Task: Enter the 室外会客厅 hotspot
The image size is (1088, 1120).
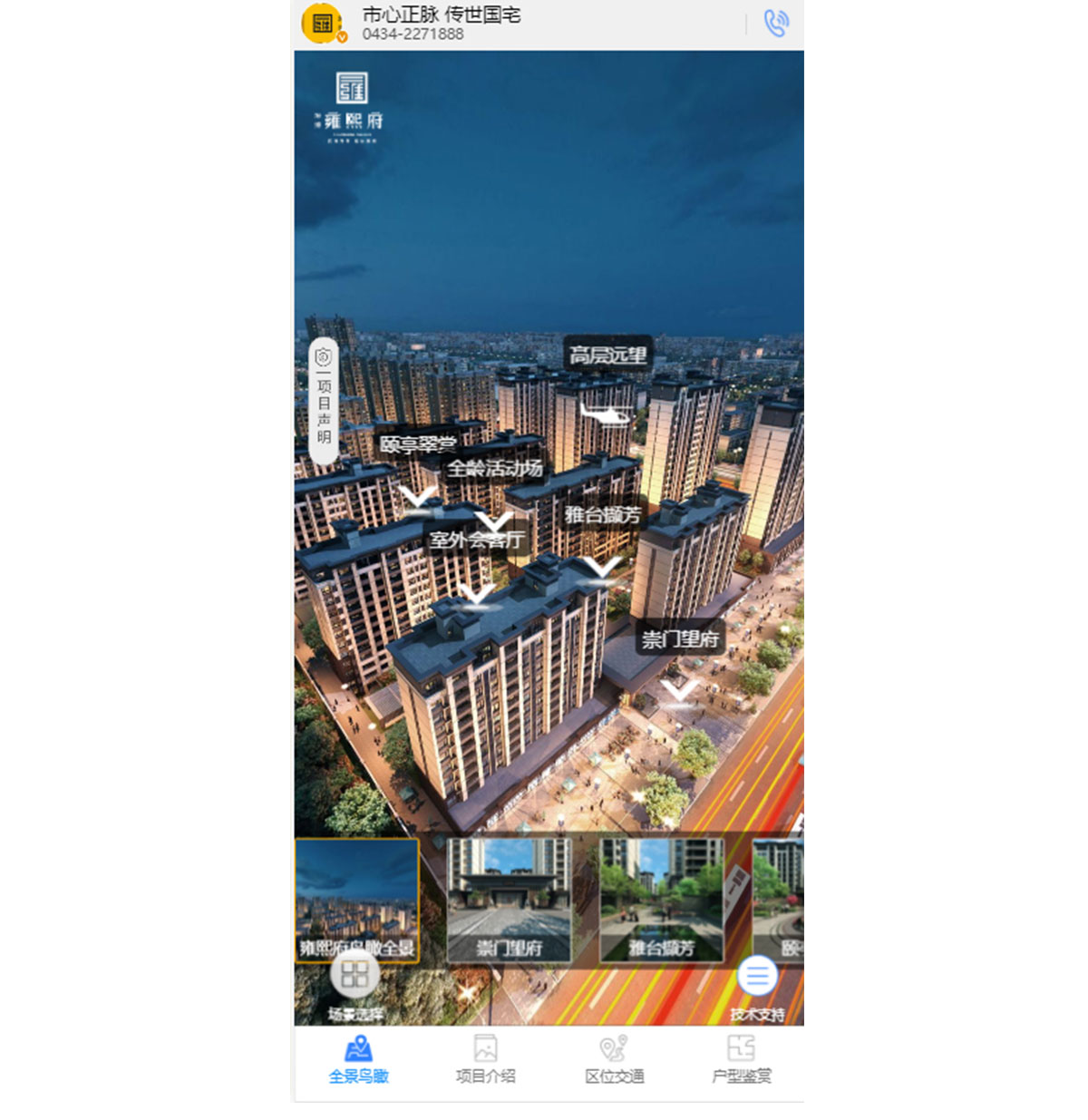Action: (x=476, y=541)
